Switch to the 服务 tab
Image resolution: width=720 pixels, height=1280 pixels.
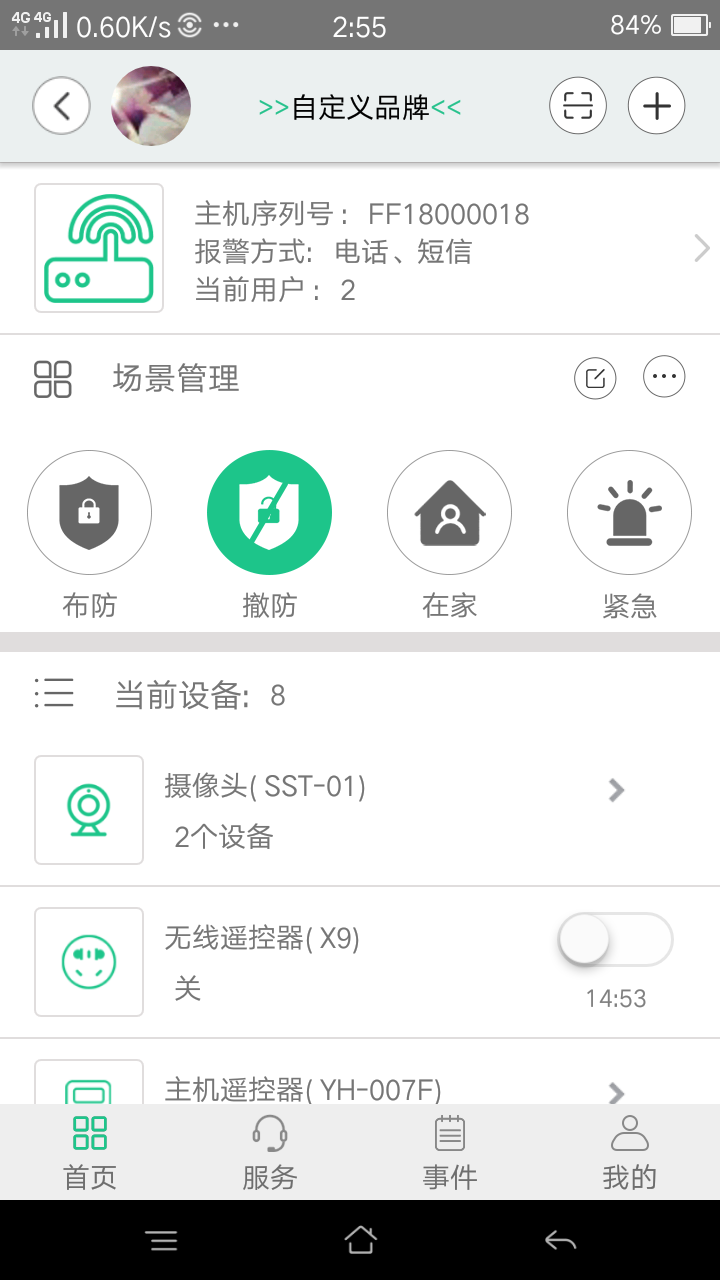268,1150
